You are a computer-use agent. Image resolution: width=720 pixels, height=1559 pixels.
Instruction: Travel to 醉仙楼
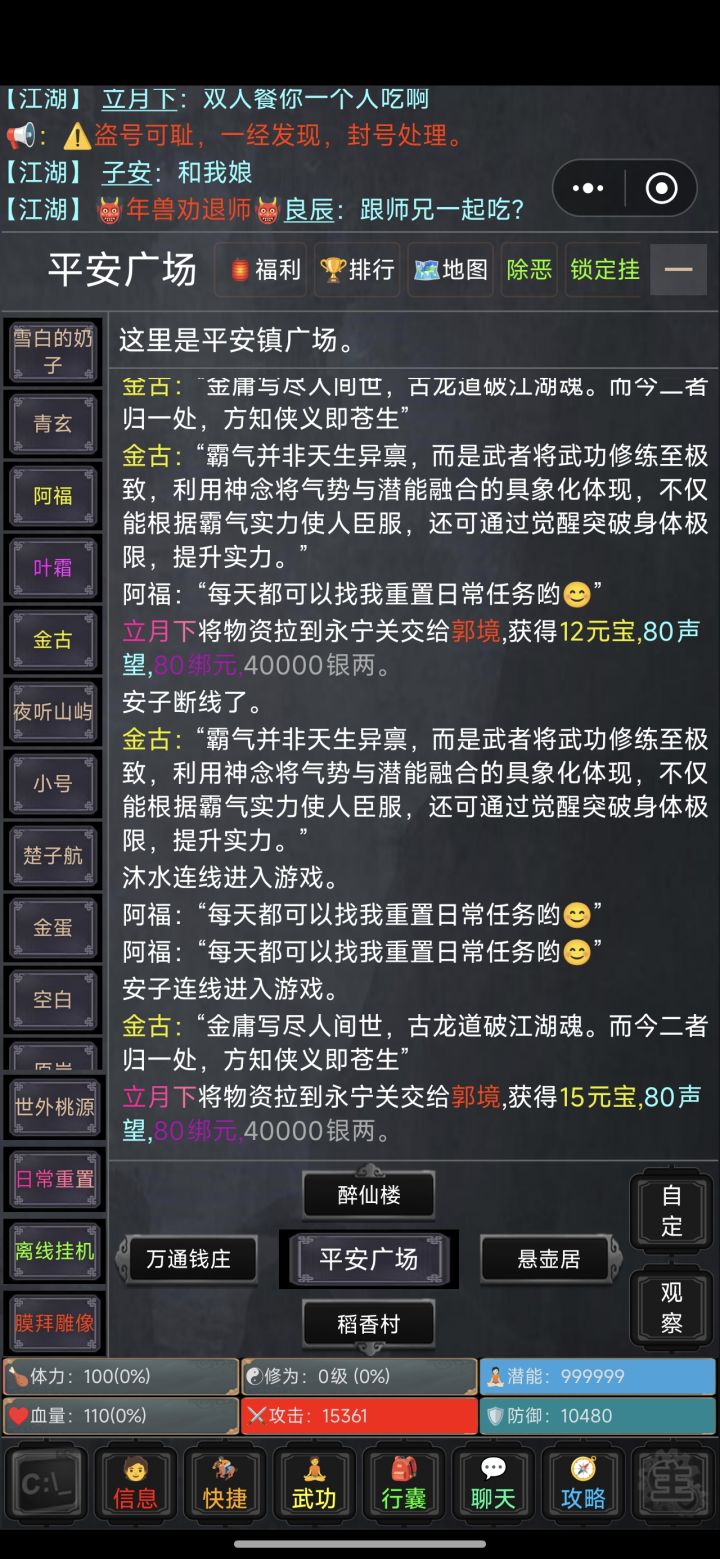(x=368, y=1194)
